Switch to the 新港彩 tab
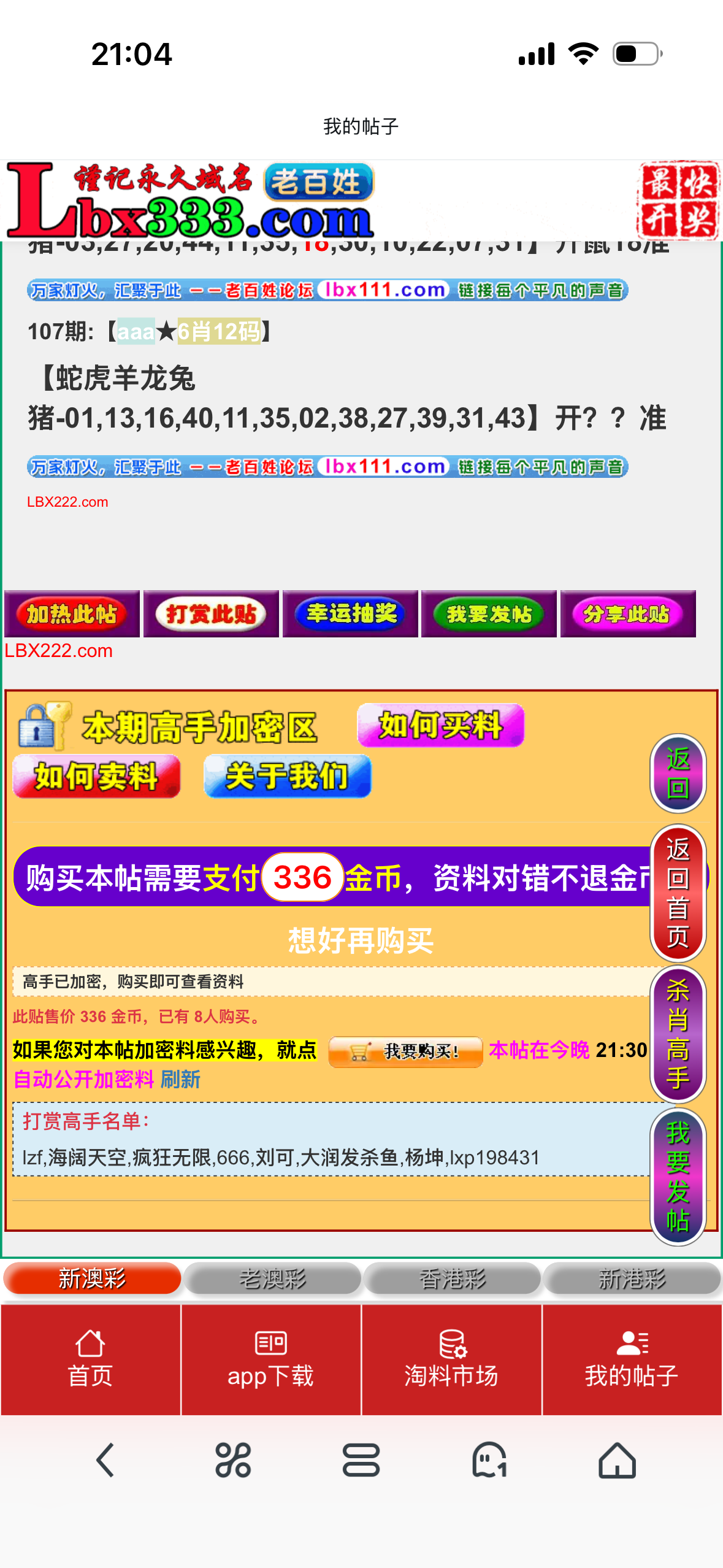Screen dimensions: 723x1568 [632, 1279]
